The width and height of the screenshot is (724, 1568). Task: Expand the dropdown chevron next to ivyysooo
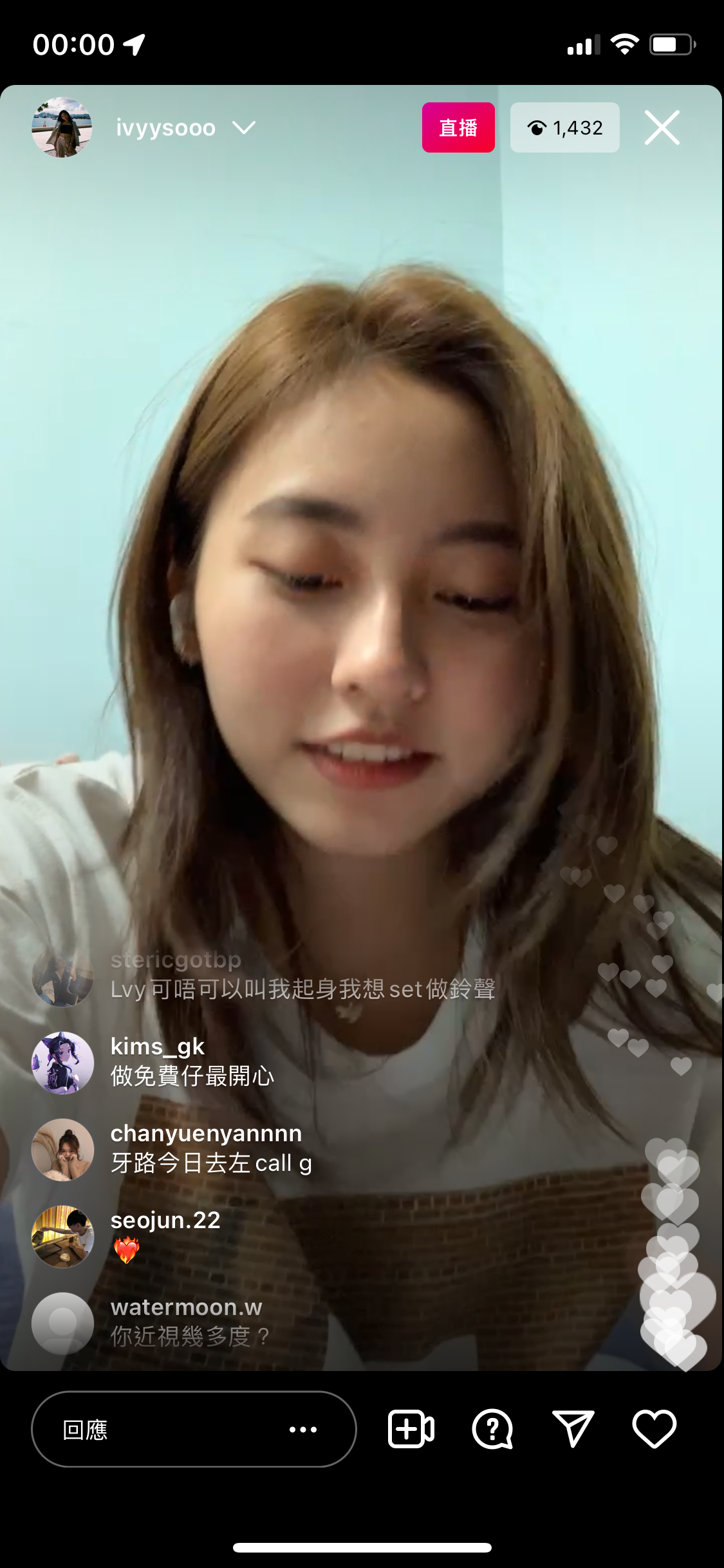pos(243,128)
